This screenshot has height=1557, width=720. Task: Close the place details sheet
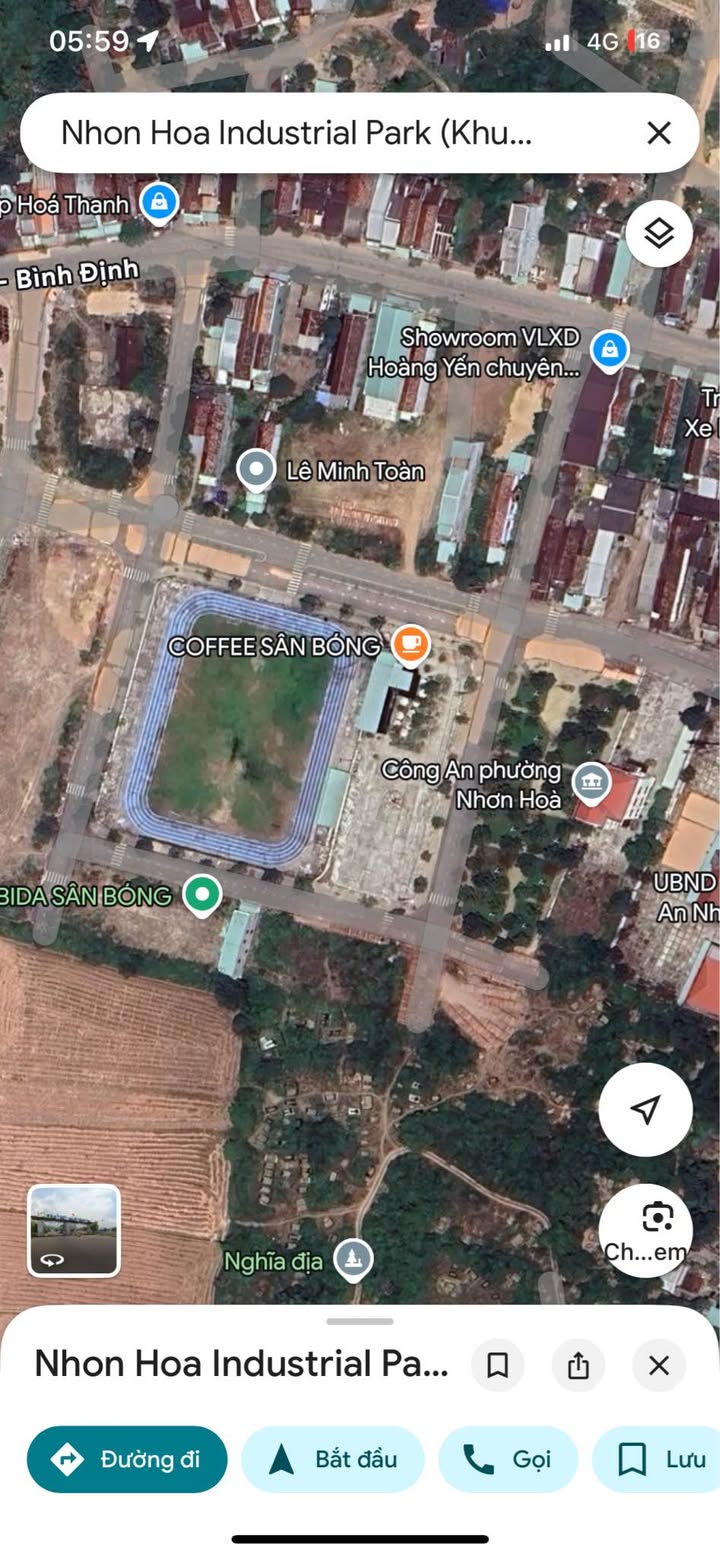(x=659, y=1365)
